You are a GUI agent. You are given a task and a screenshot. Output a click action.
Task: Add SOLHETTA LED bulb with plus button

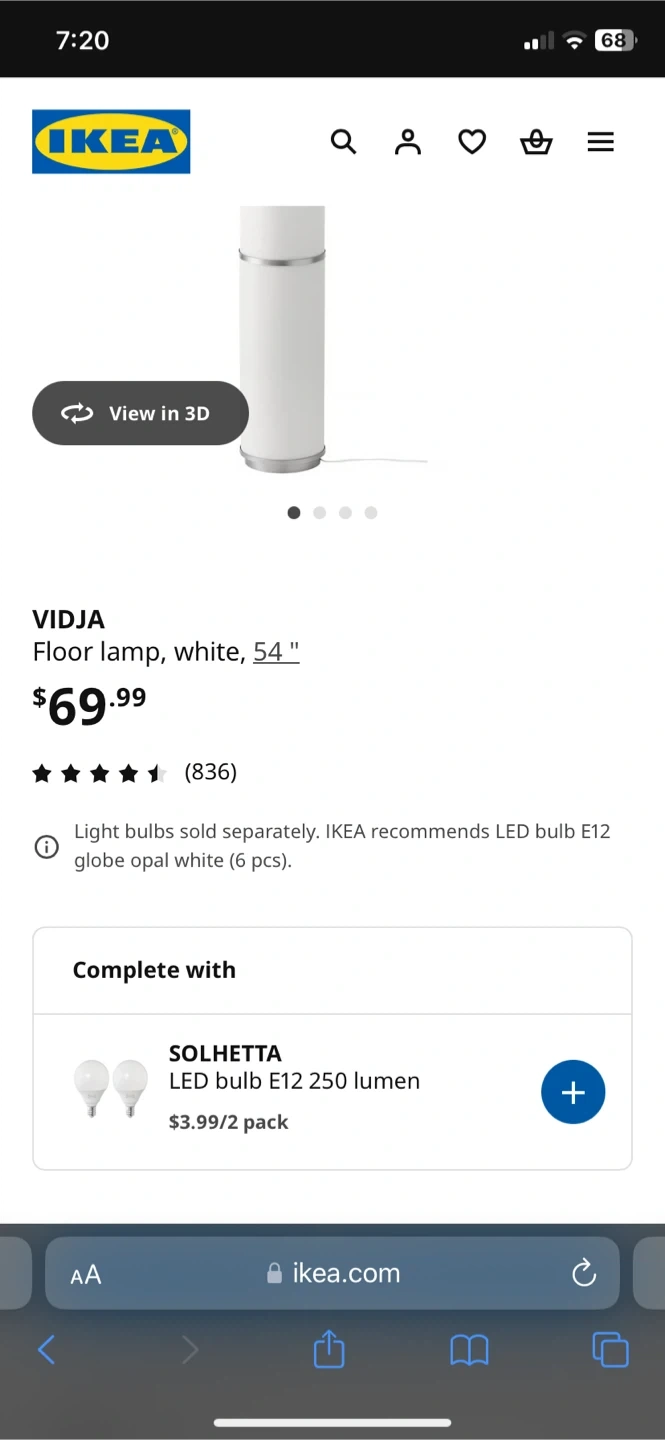coord(573,1092)
